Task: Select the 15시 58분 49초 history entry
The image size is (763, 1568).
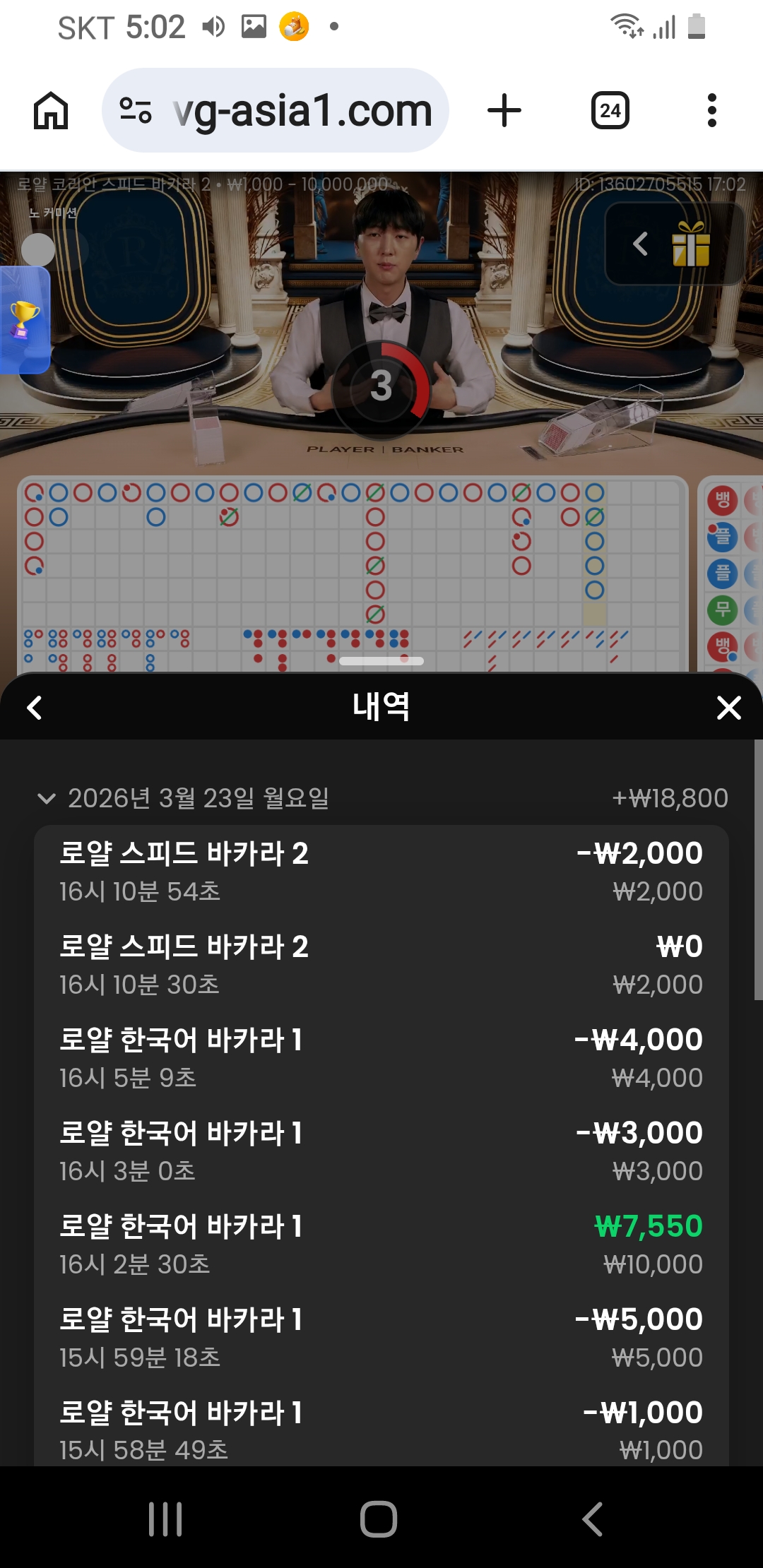Action: tap(381, 1430)
